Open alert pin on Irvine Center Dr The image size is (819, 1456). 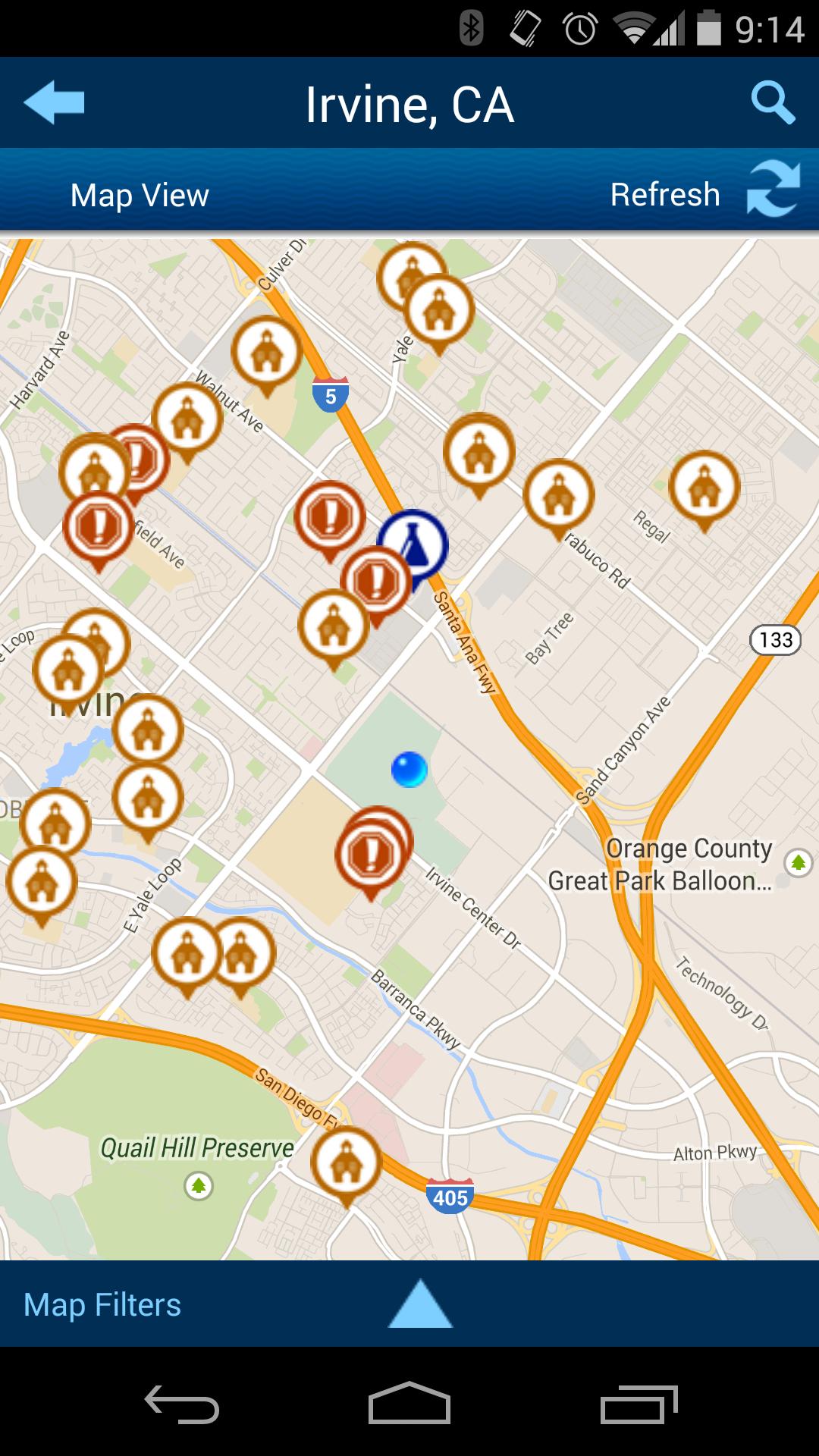(370, 855)
